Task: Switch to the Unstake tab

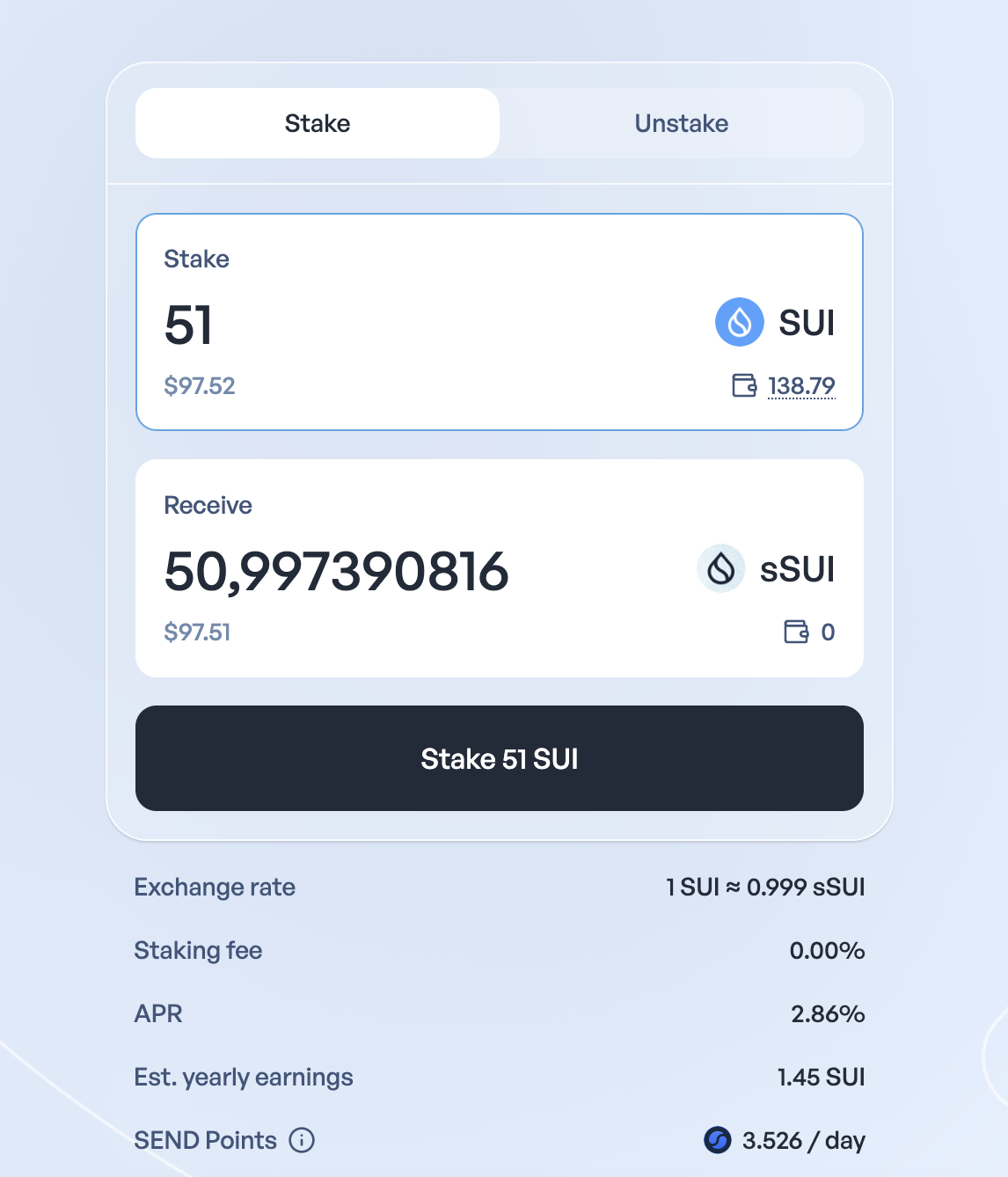Action: pyautogui.click(x=681, y=123)
